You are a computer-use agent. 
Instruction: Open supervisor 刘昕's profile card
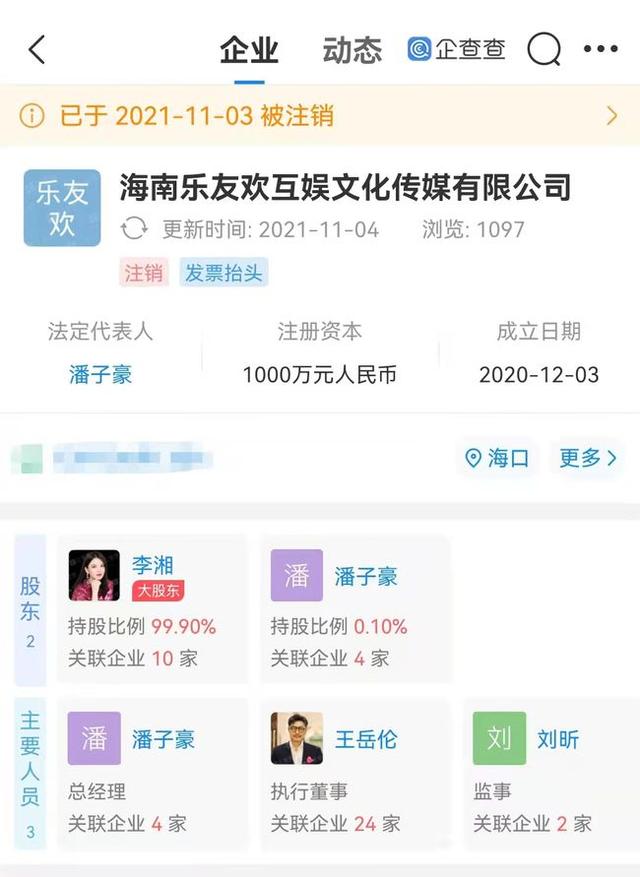click(545, 772)
